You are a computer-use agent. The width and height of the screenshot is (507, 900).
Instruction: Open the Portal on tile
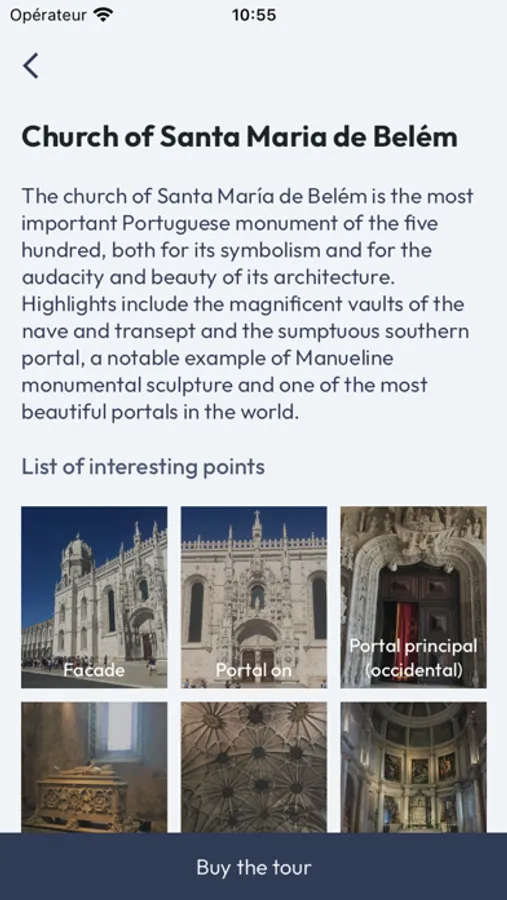pyautogui.click(x=254, y=597)
